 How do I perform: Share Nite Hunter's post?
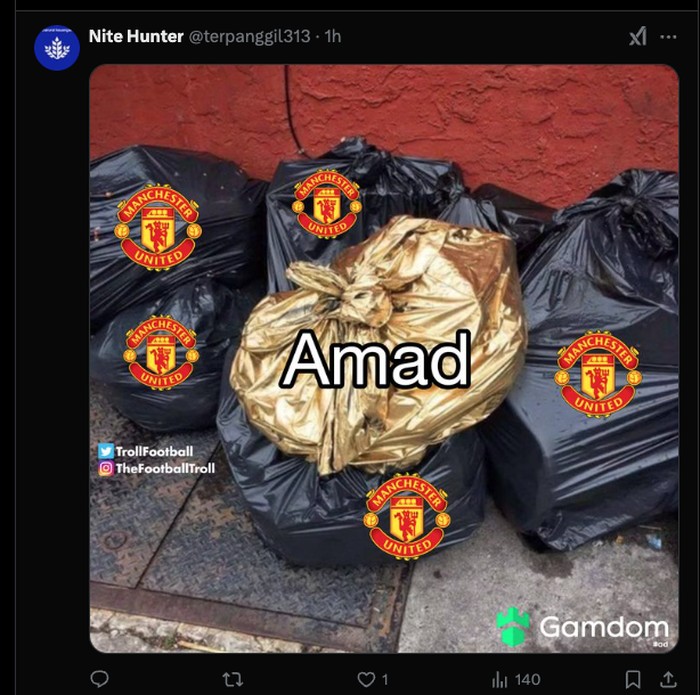pos(669,679)
